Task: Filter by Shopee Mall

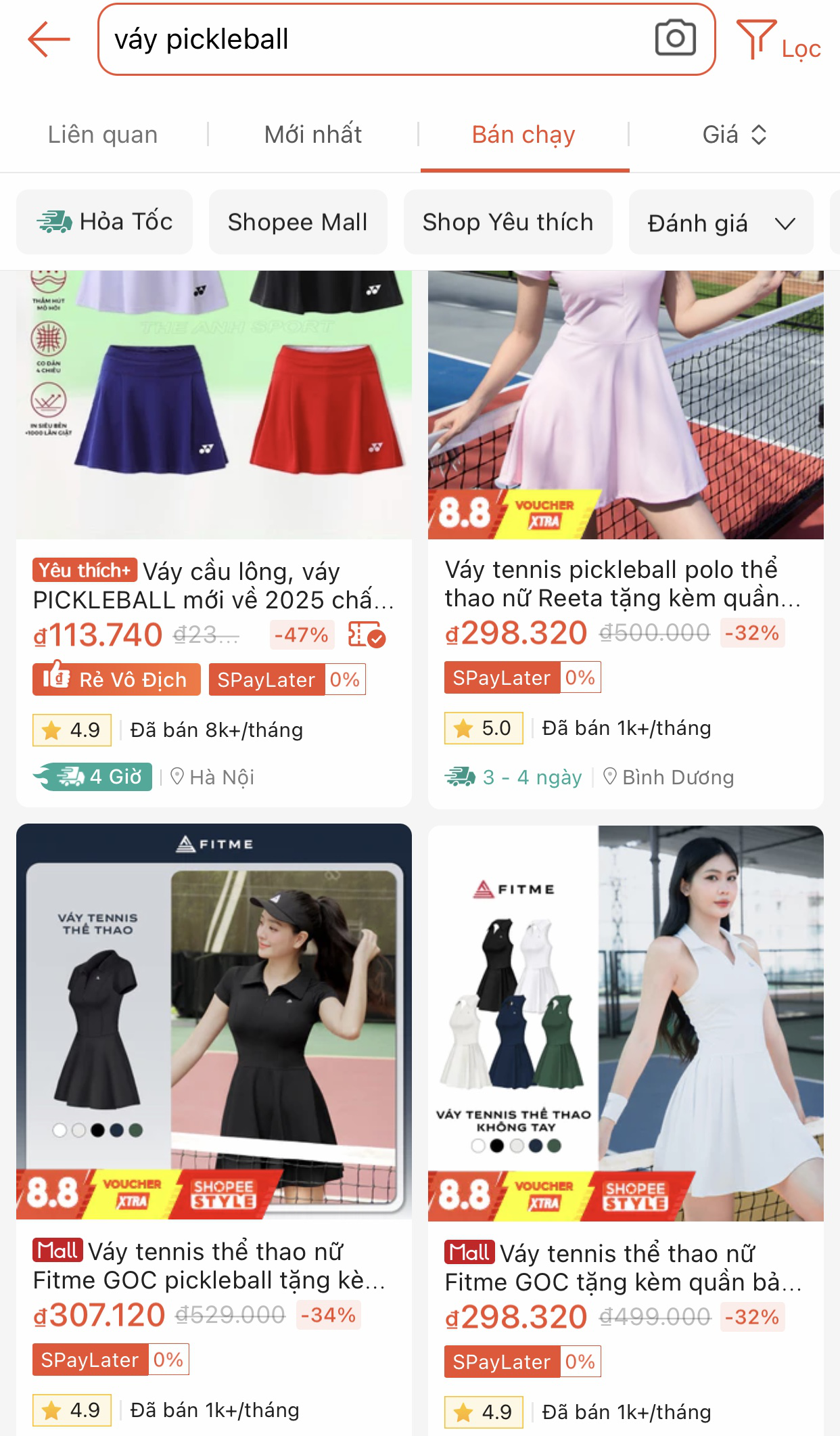Action: point(298,222)
